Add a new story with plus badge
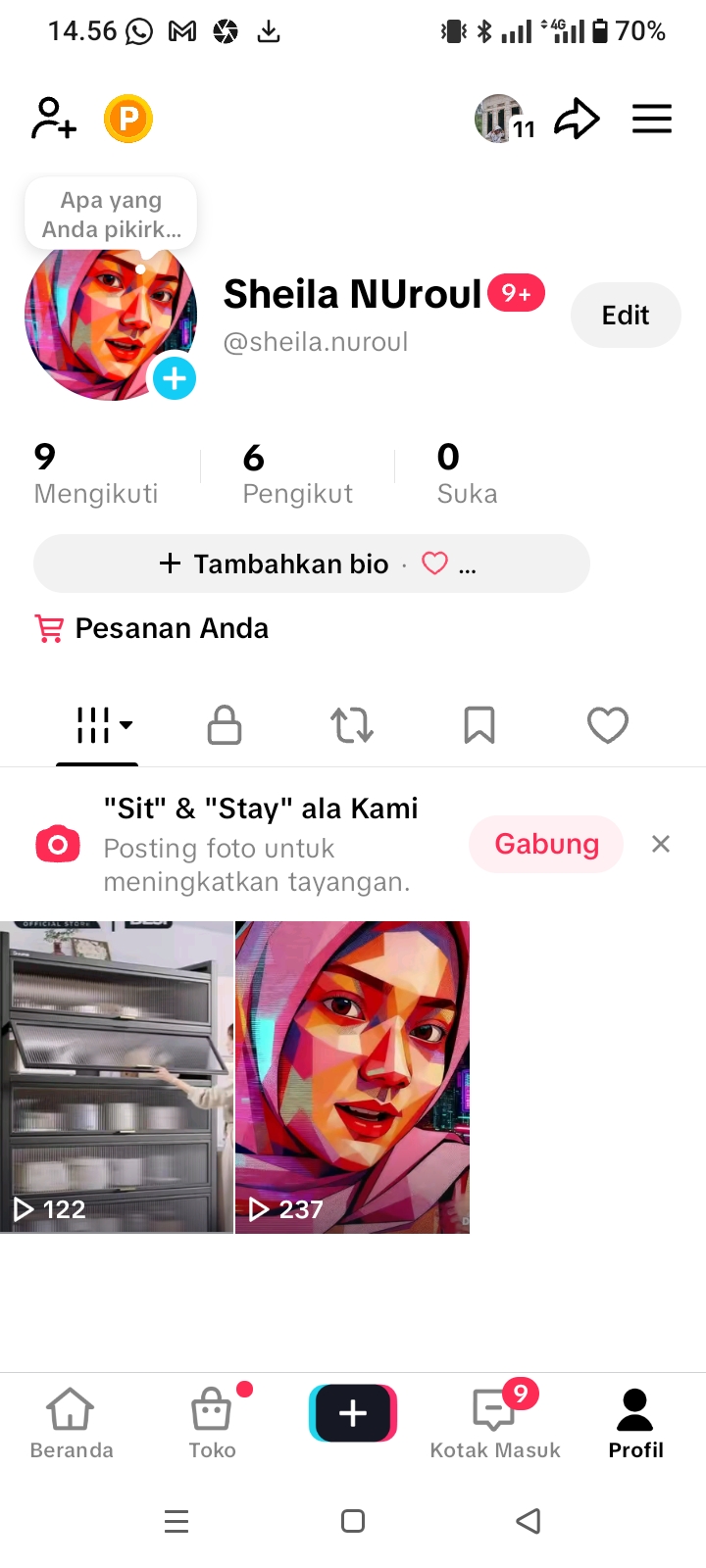Viewport: 706px width, 1568px height. point(175,378)
